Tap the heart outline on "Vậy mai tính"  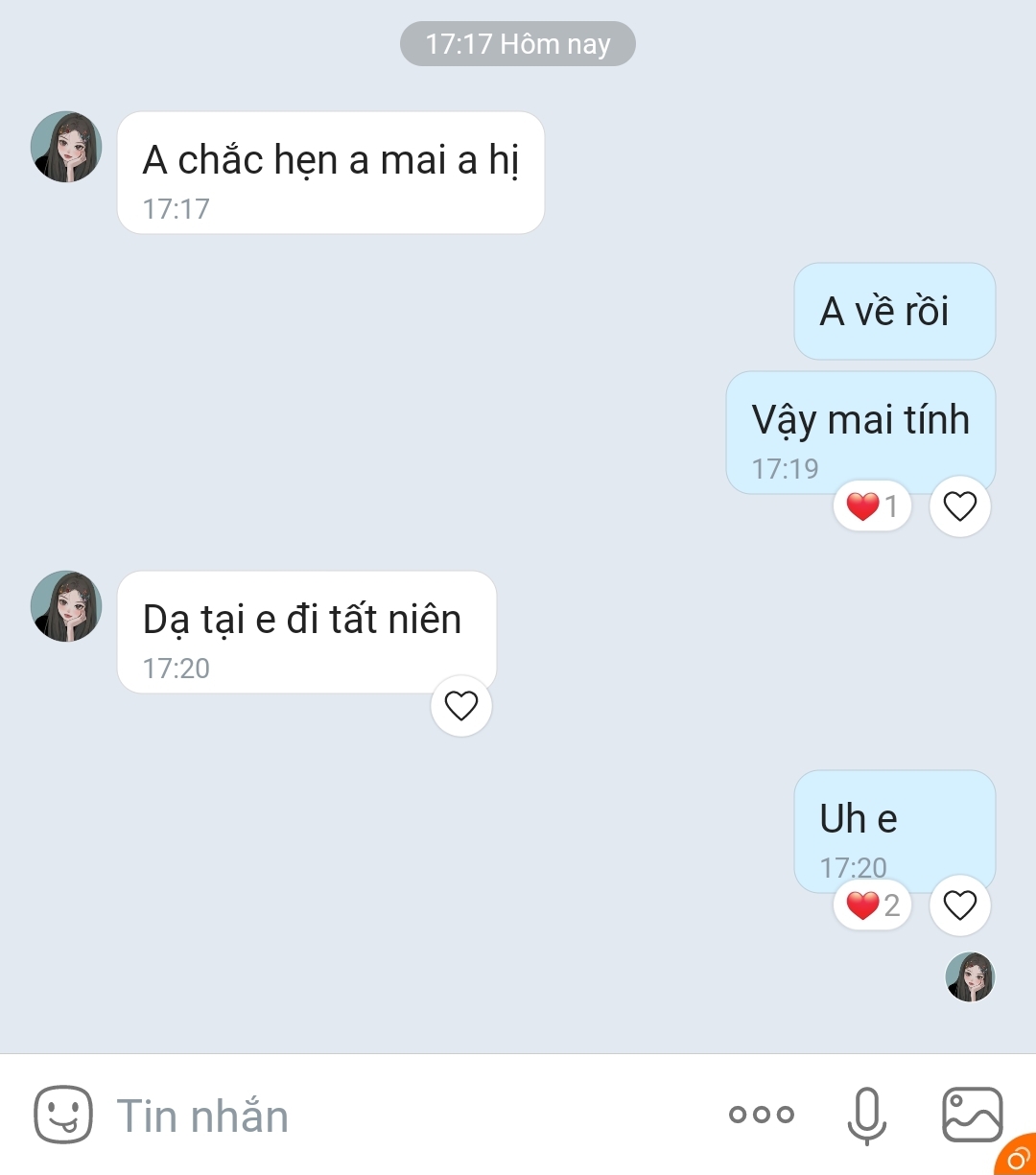(959, 505)
